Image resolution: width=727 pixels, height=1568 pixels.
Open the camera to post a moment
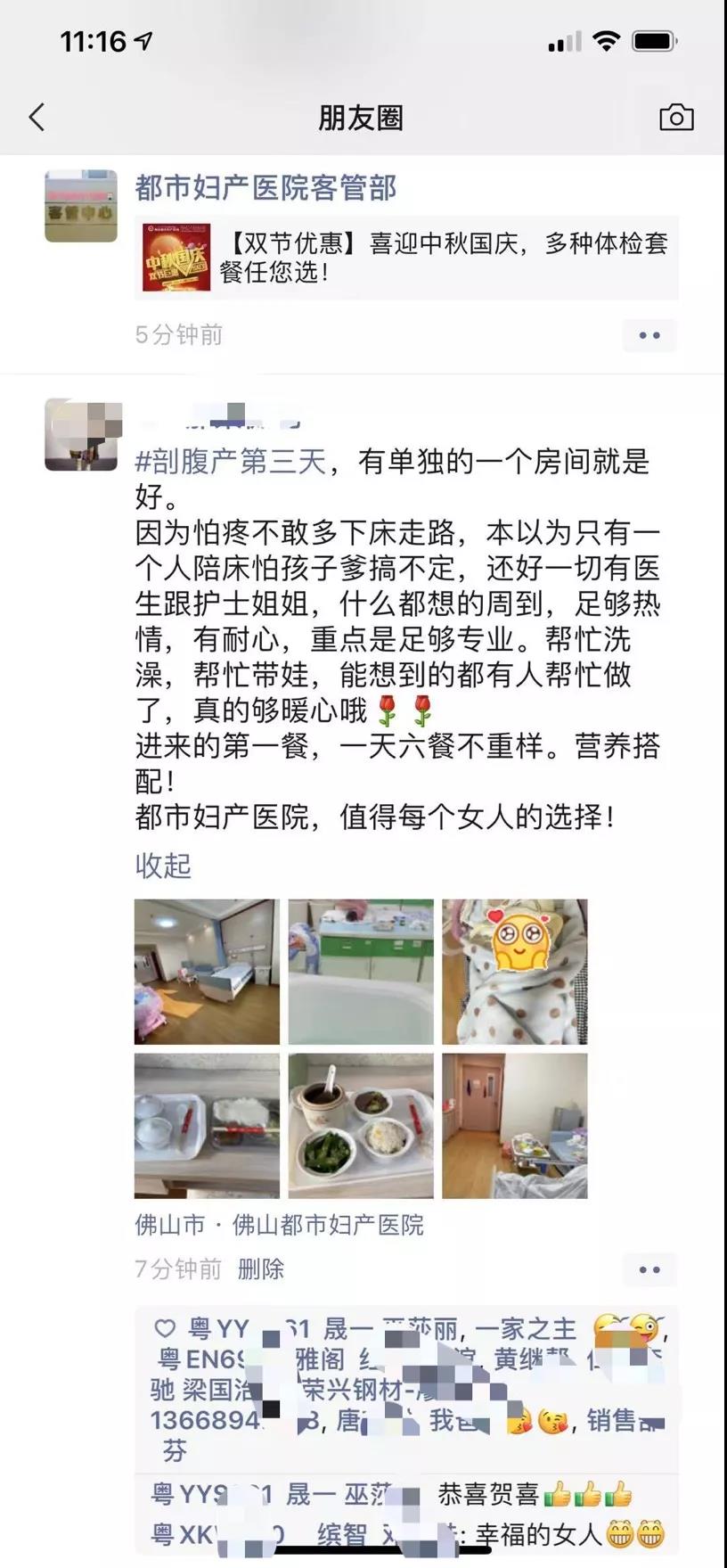tap(676, 118)
